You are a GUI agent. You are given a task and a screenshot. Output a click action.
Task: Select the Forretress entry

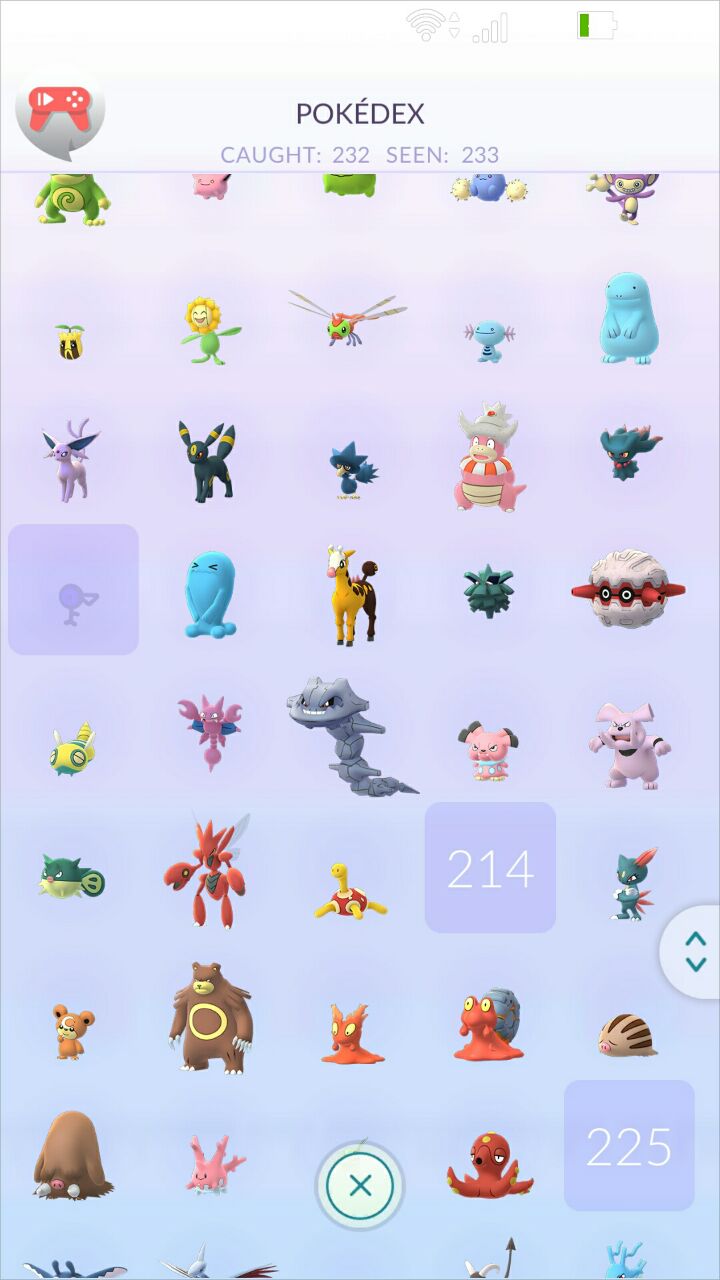(627, 589)
